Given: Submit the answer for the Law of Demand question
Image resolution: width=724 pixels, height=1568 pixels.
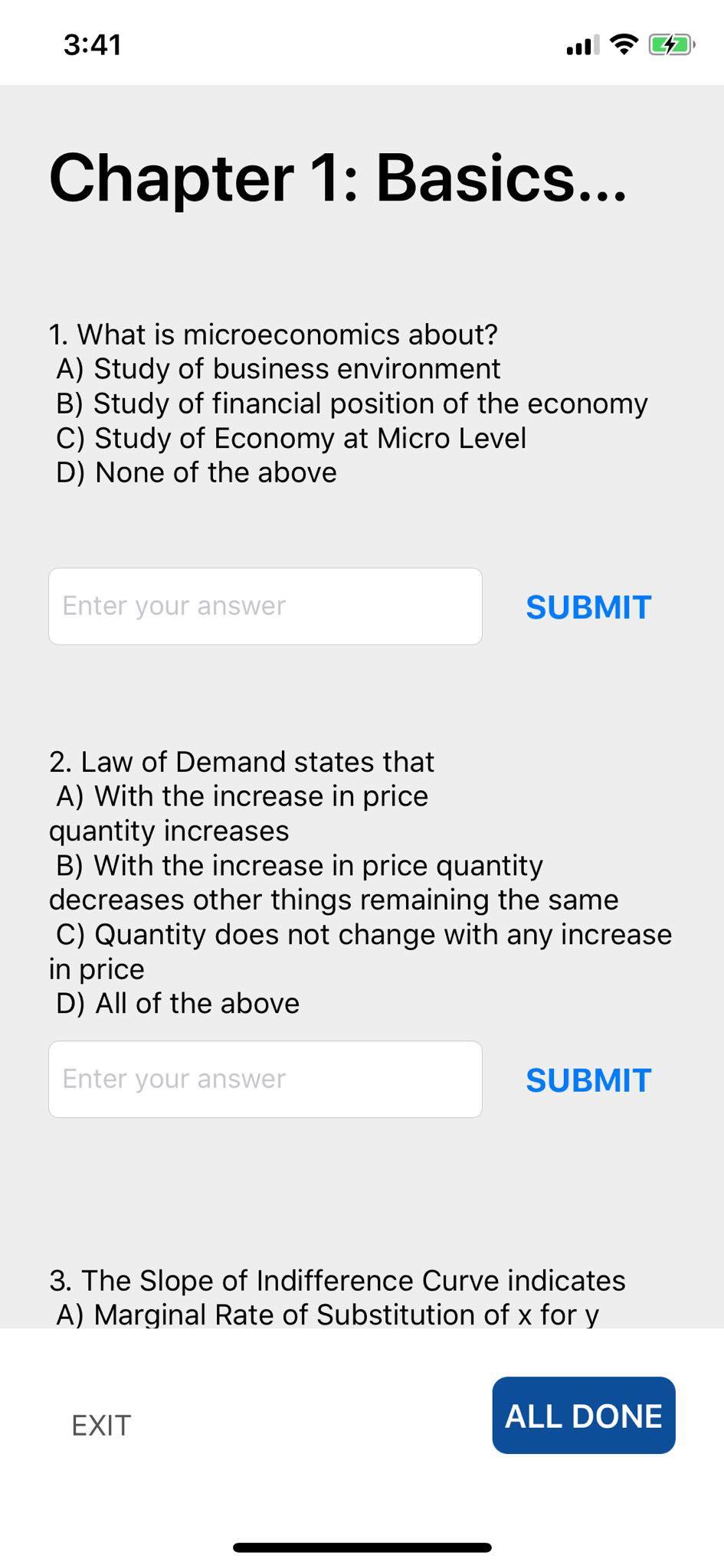Looking at the screenshot, I should (588, 1080).
